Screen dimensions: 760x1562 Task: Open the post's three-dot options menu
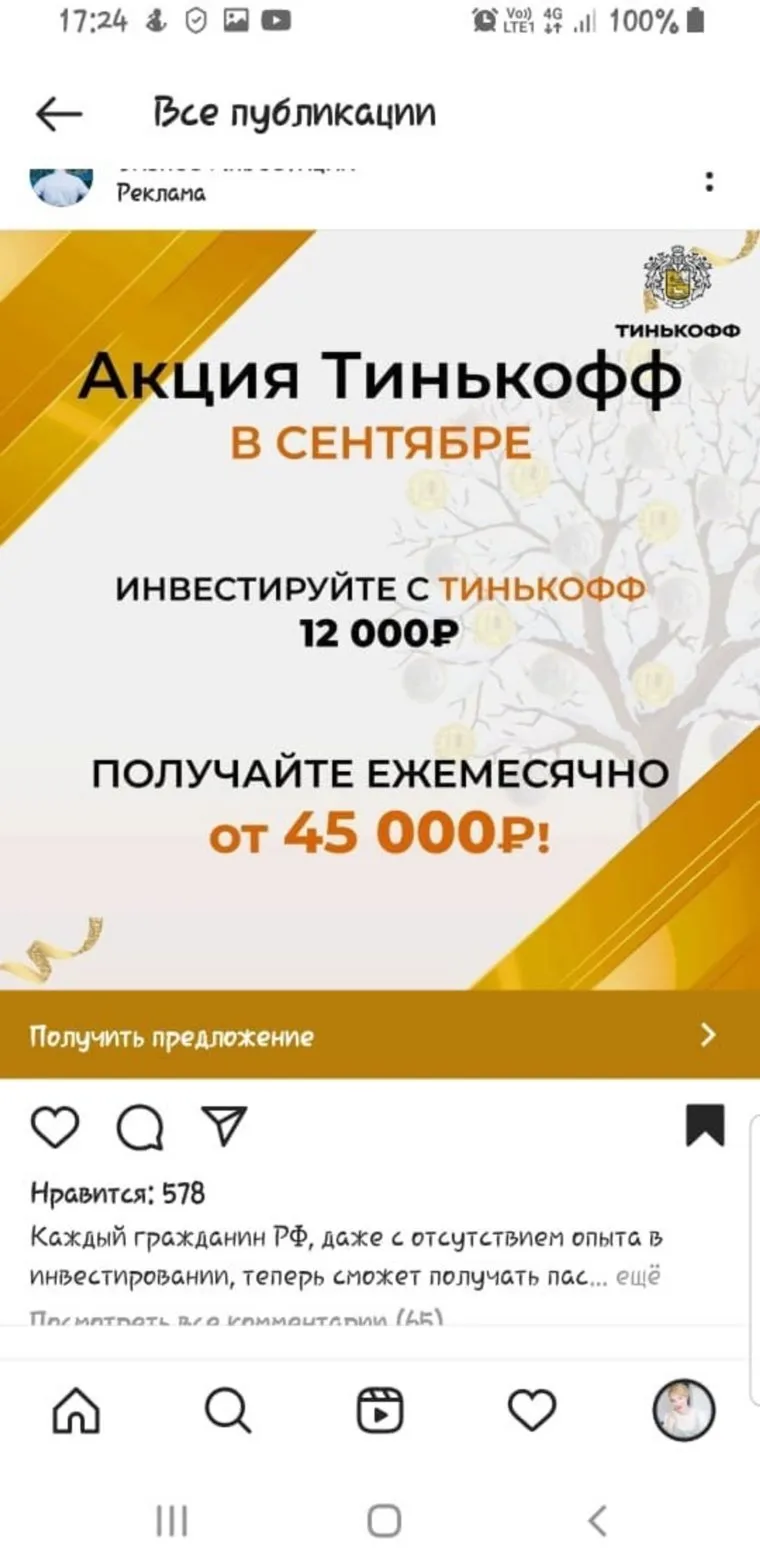pyautogui.click(x=709, y=182)
